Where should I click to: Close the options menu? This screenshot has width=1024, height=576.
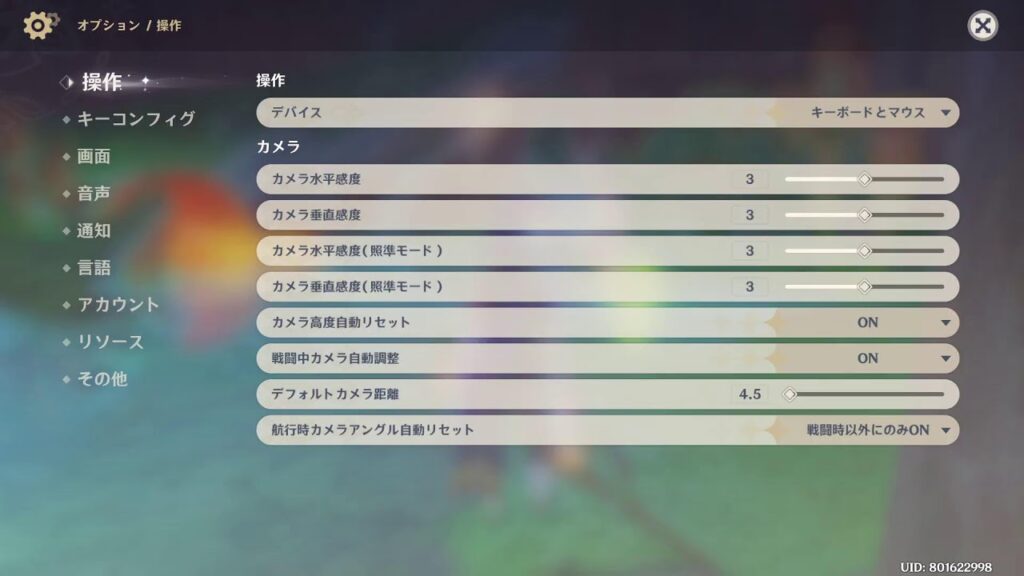click(x=983, y=26)
